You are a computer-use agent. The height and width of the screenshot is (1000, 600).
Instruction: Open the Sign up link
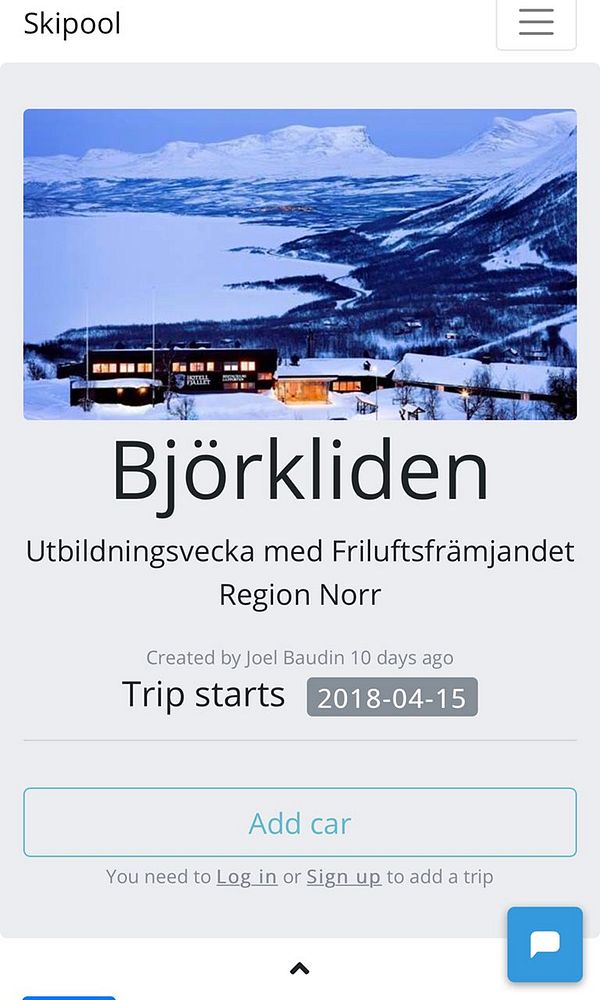click(x=344, y=877)
